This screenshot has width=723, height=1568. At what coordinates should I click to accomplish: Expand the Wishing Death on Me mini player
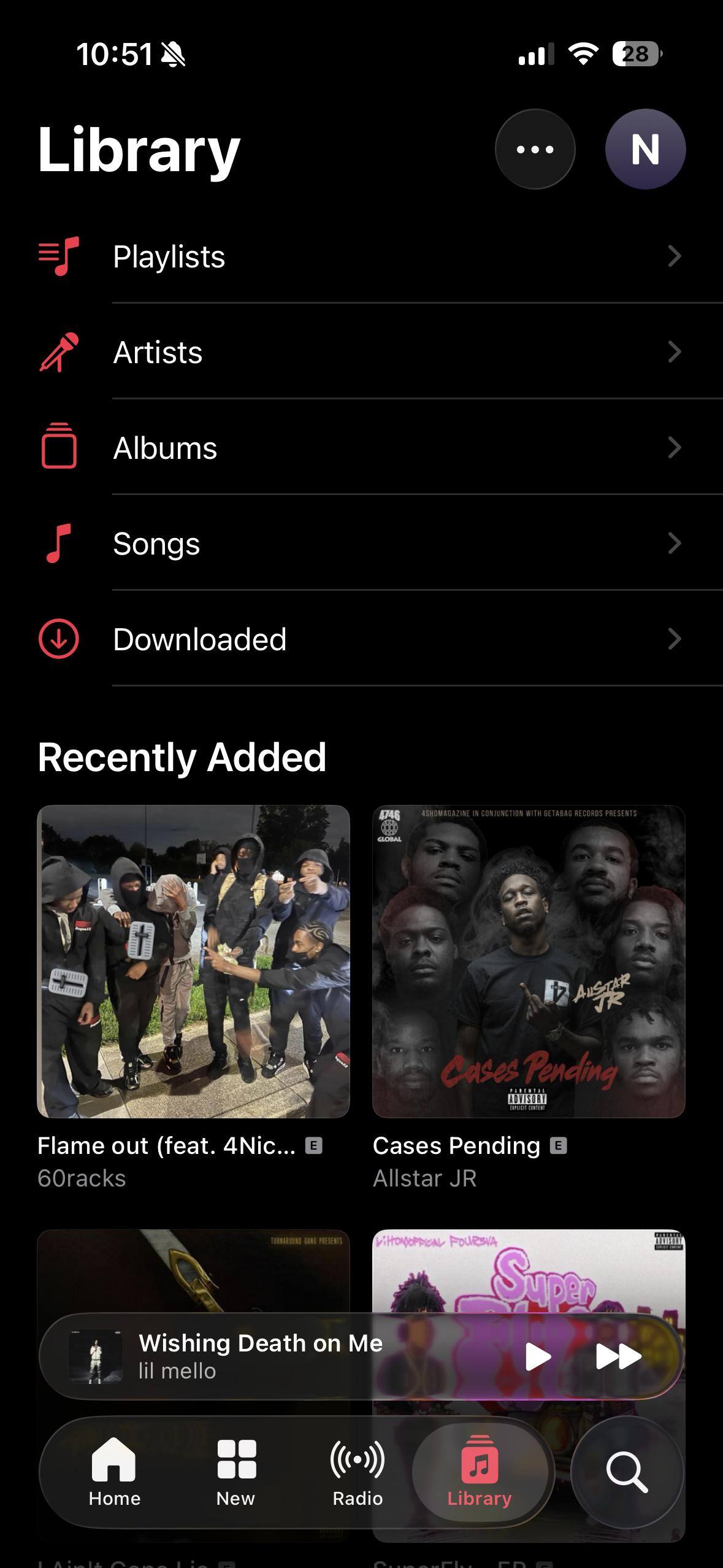tap(276, 1356)
